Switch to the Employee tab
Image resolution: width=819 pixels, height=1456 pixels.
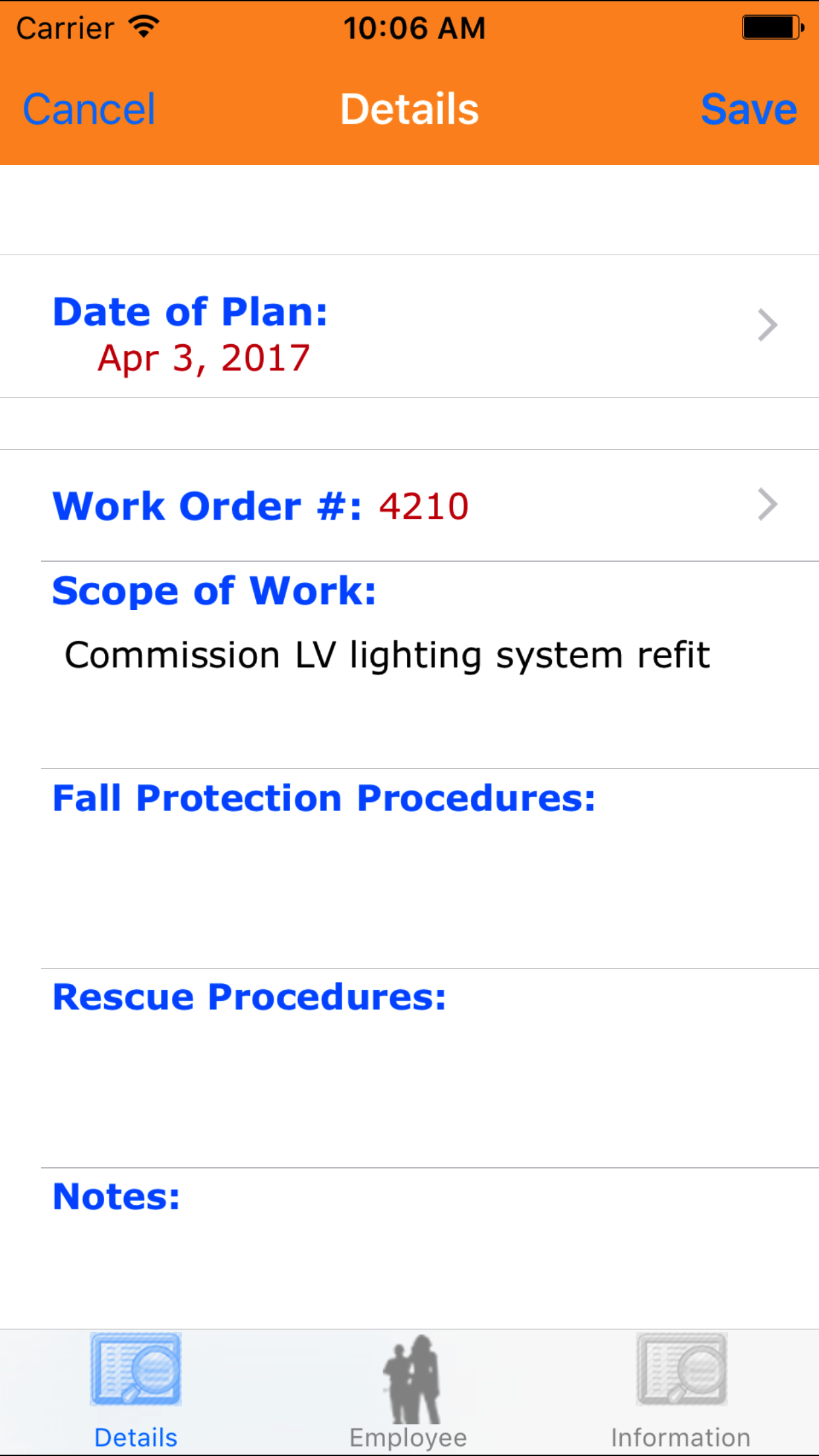coord(409,1391)
